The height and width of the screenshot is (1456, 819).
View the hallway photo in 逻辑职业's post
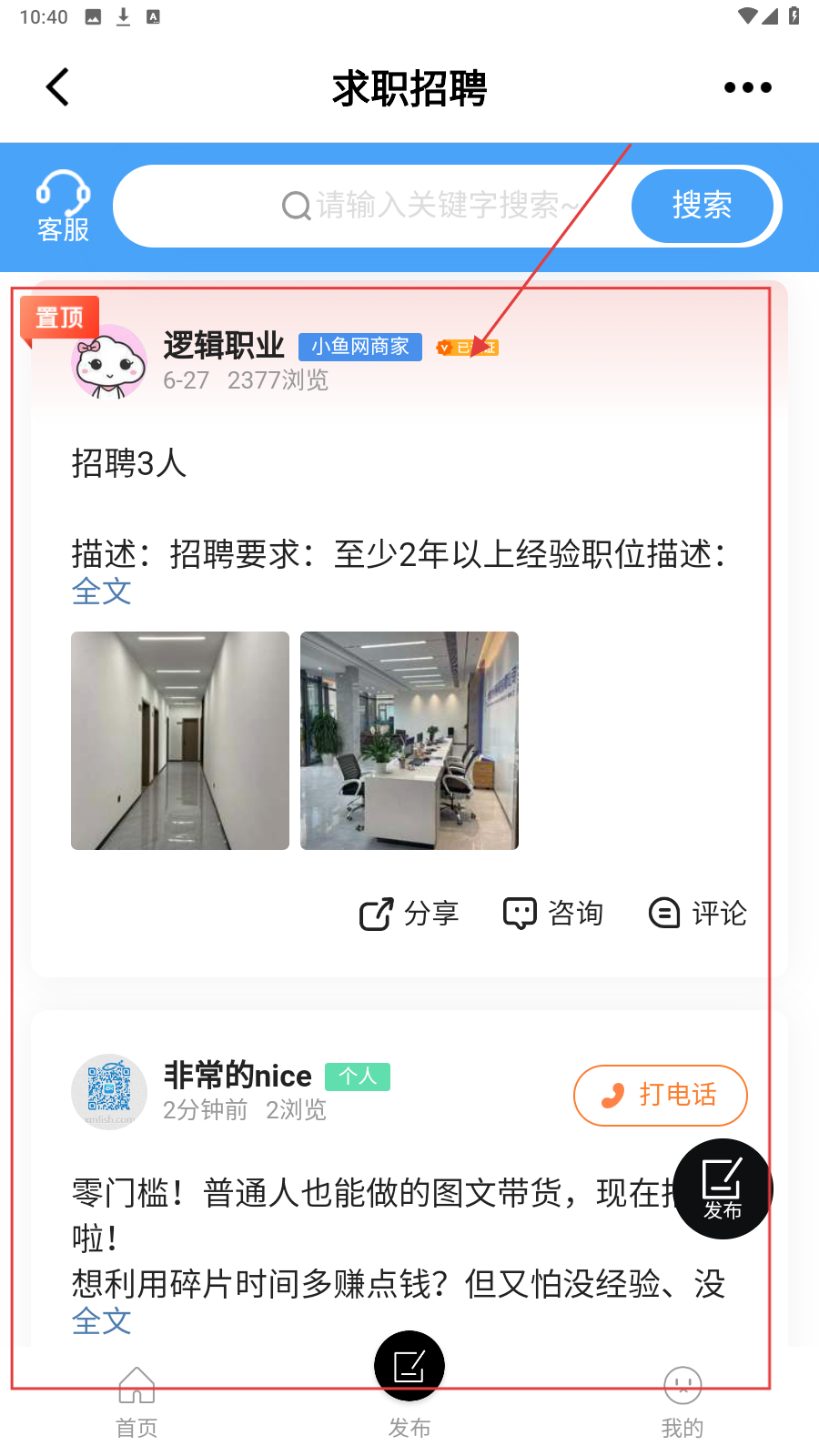pos(180,741)
